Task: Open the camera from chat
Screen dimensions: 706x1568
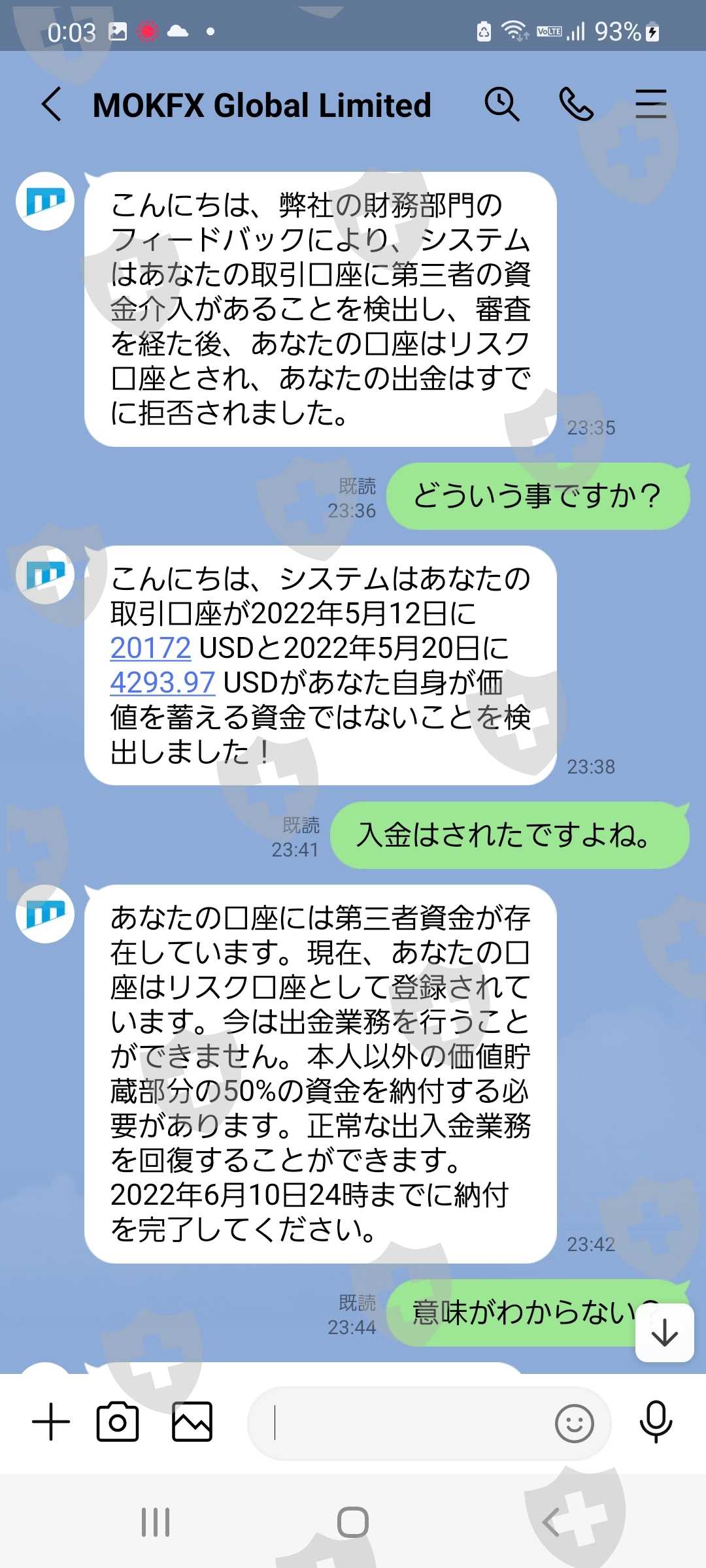Action: (x=118, y=1422)
